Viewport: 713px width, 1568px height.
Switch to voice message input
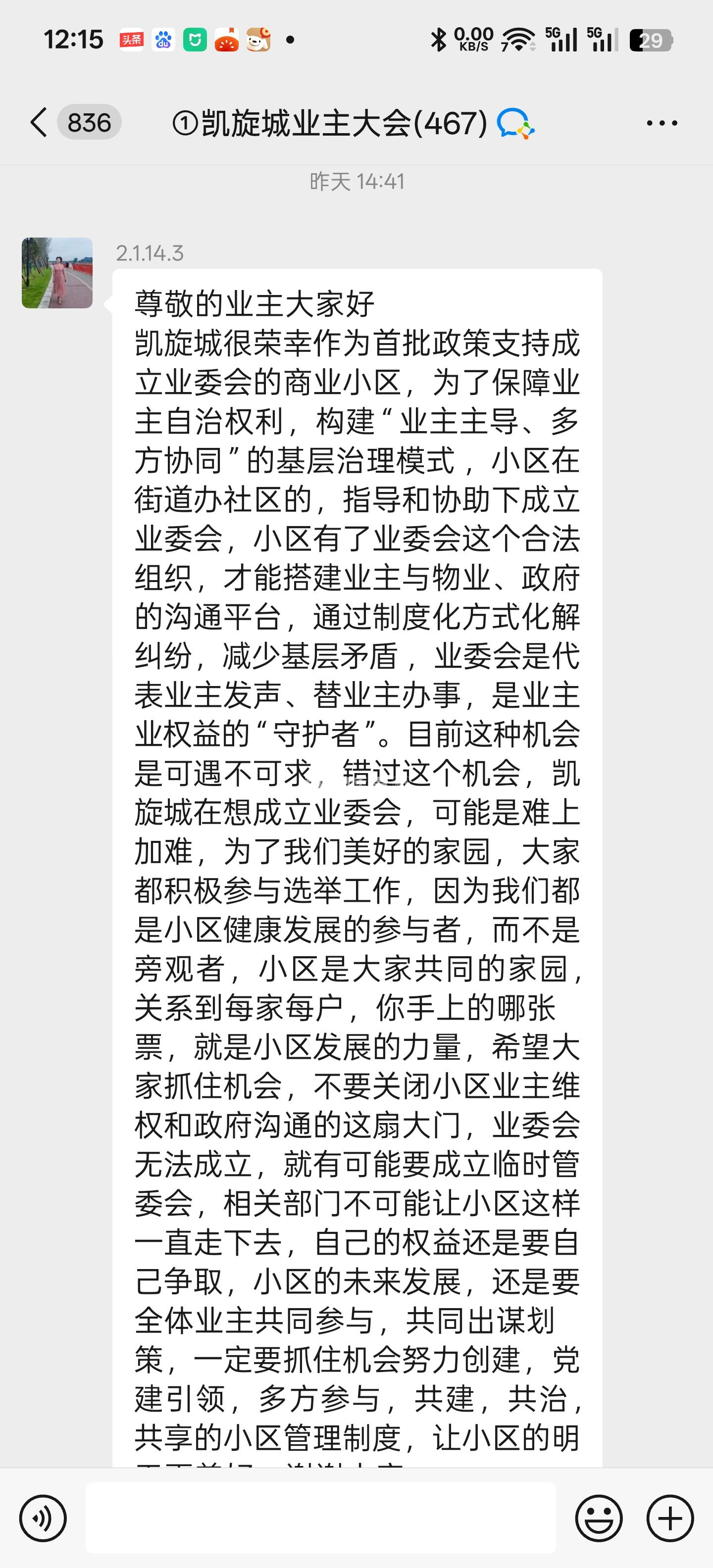coord(43,1518)
